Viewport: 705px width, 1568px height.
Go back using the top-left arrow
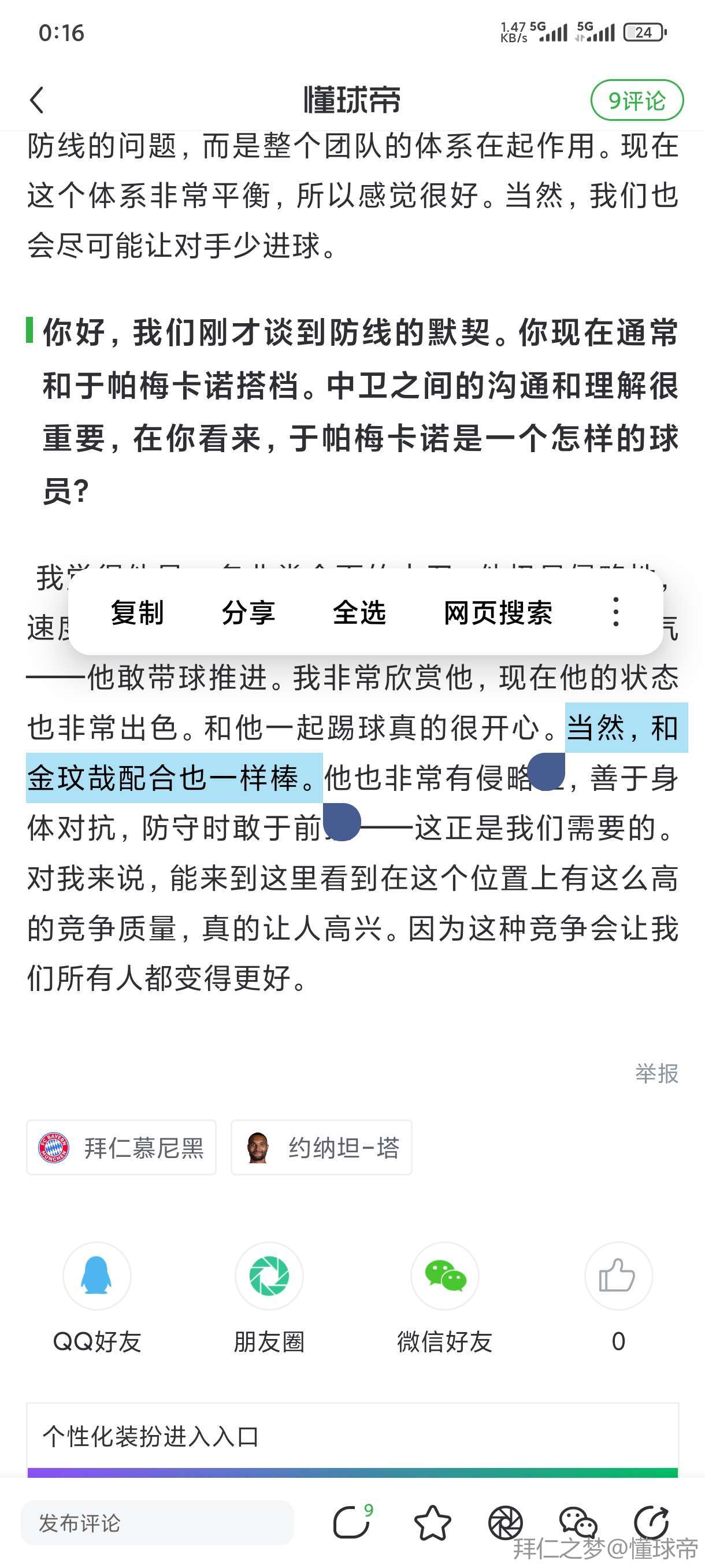(x=37, y=100)
